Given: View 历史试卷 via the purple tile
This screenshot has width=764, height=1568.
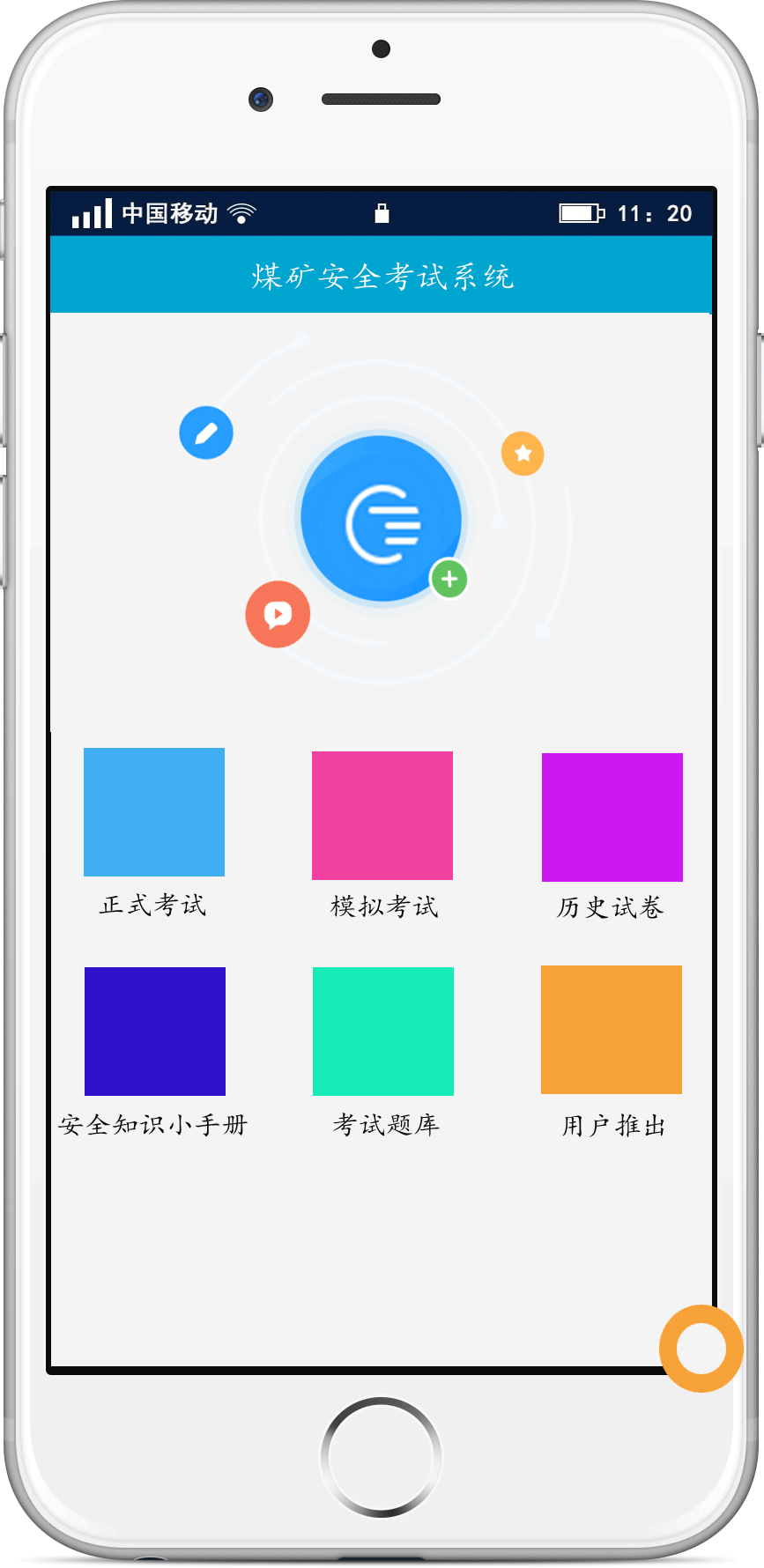Looking at the screenshot, I should [x=612, y=817].
